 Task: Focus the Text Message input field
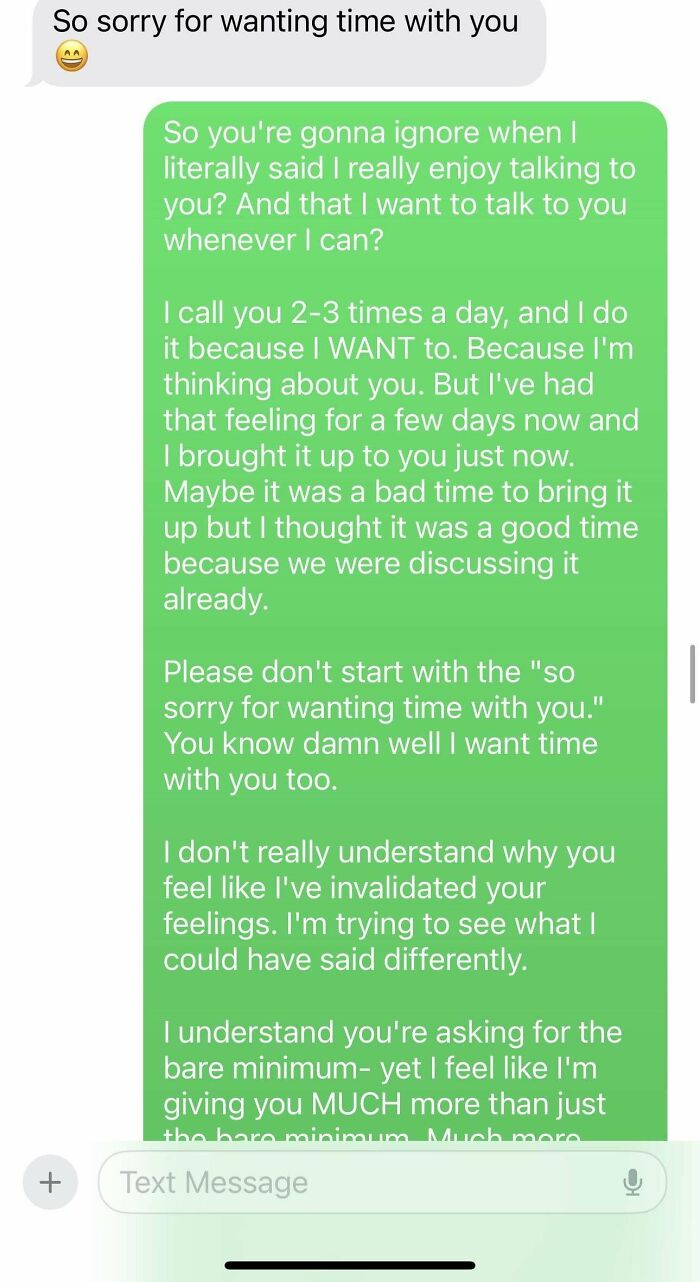pos(360,1182)
